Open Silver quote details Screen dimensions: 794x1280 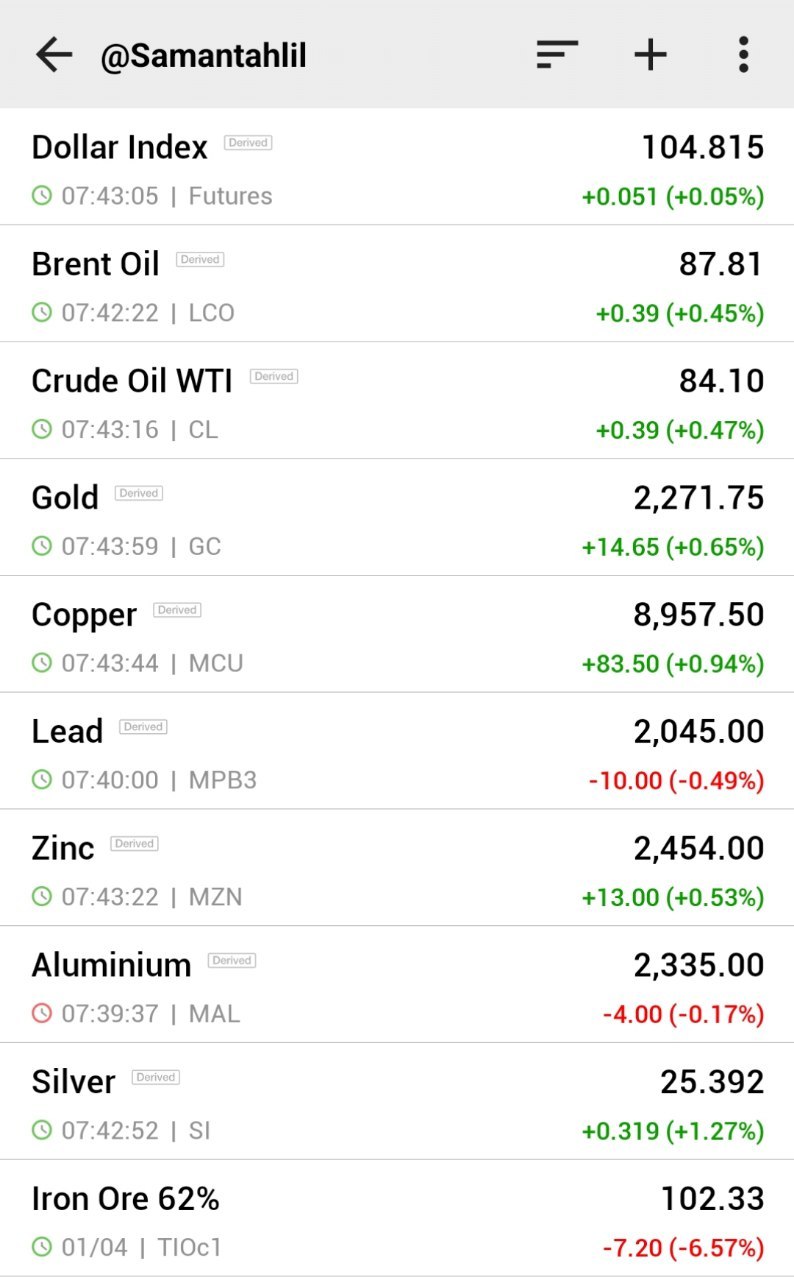pos(397,1103)
